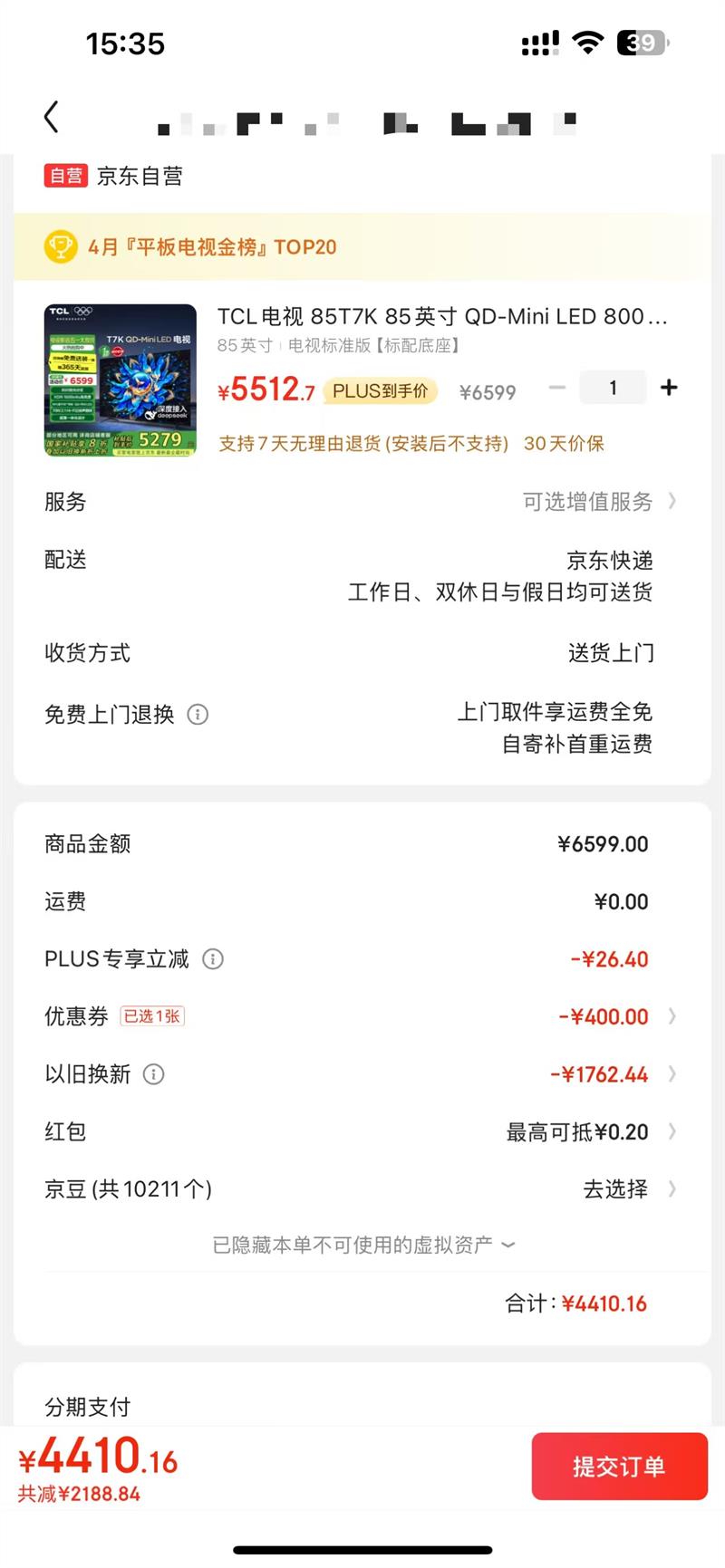Expand 已隐藏本单不可使用的虚拟资产

point(362,1245)
